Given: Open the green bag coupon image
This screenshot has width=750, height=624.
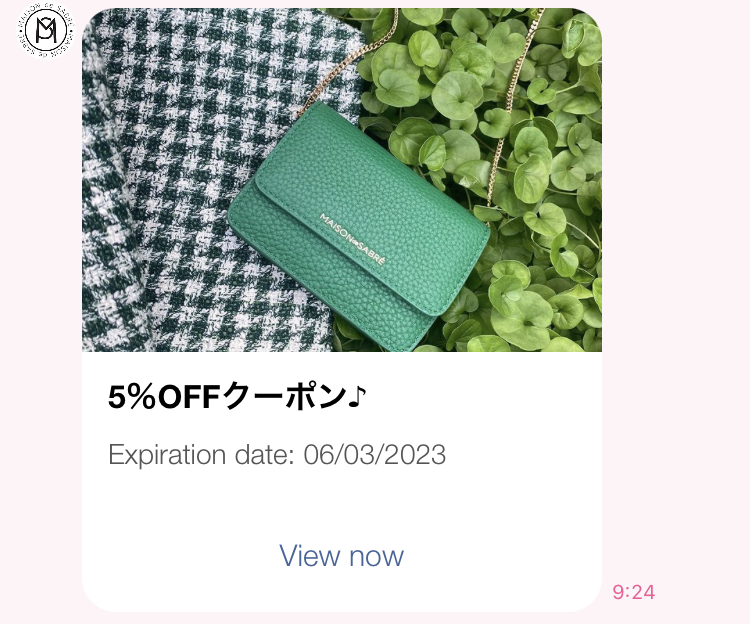Looking at the screenshot, I should point(341,180).
